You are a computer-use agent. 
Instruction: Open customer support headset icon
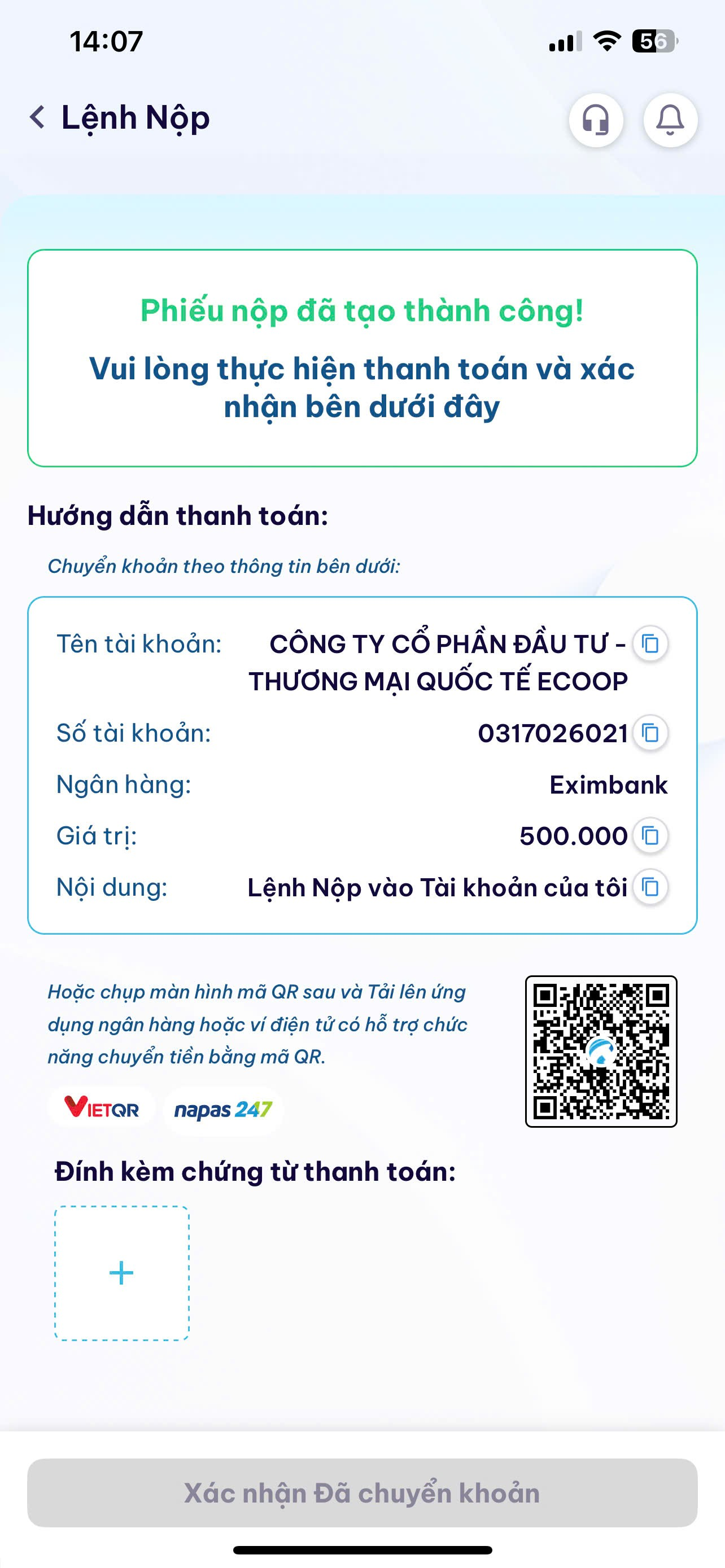pos(595,120)
